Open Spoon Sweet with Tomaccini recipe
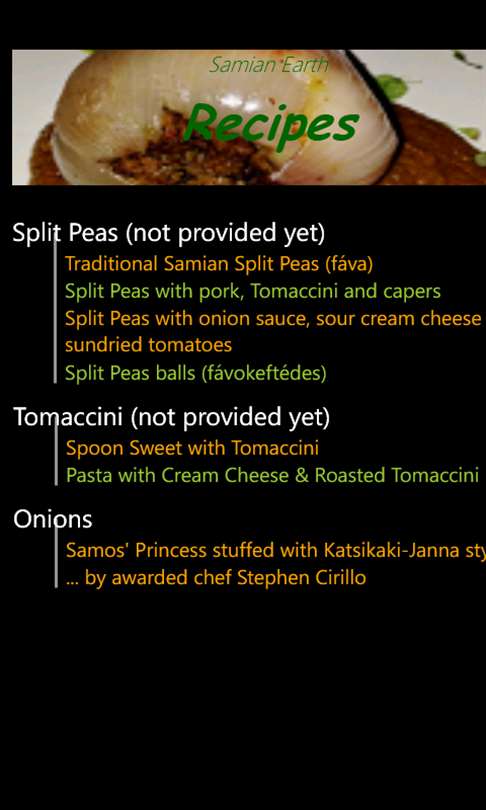This screenshot has height=810, width=486. point(192,448)
